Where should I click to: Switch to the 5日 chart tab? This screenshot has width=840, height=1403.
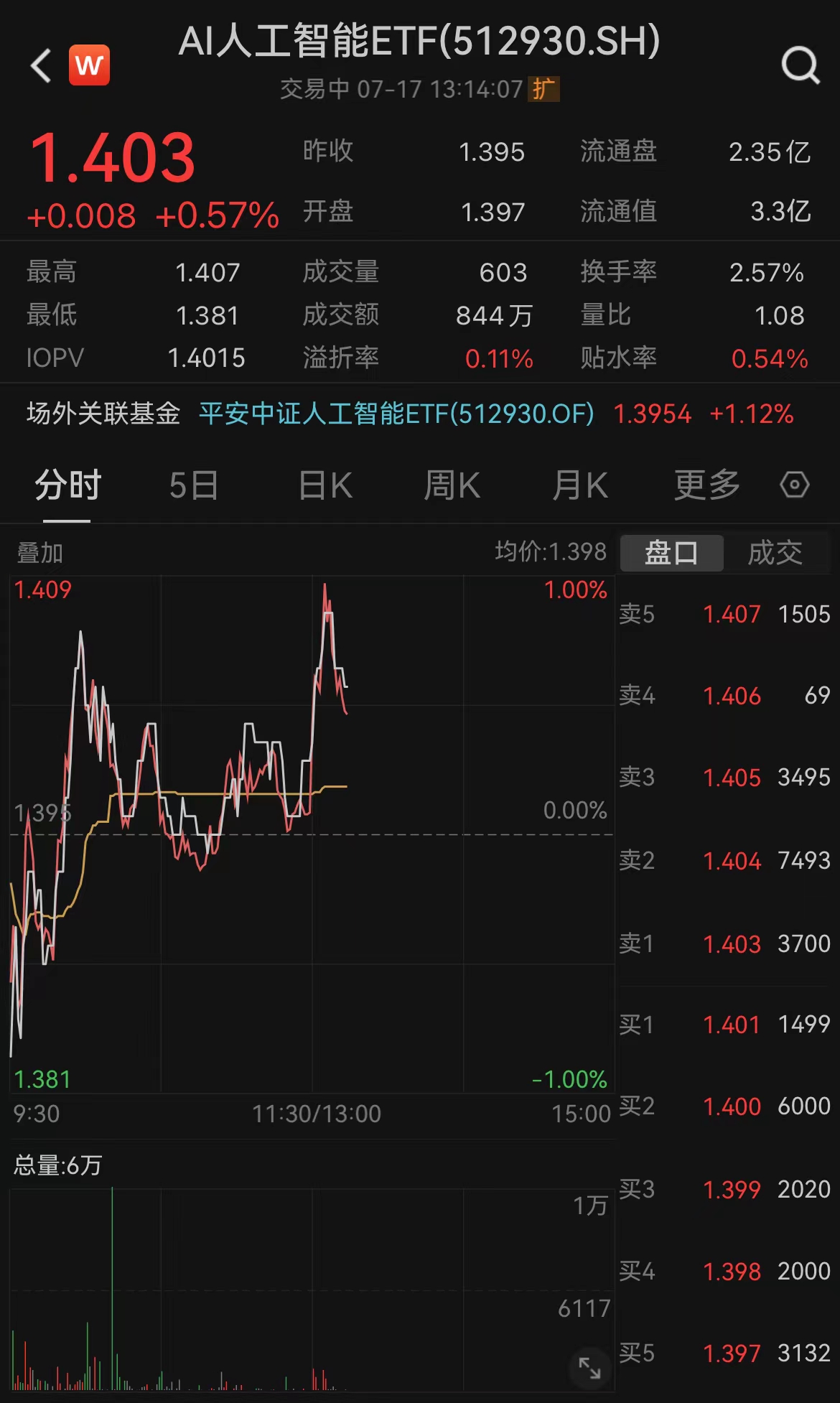point(194,486)
